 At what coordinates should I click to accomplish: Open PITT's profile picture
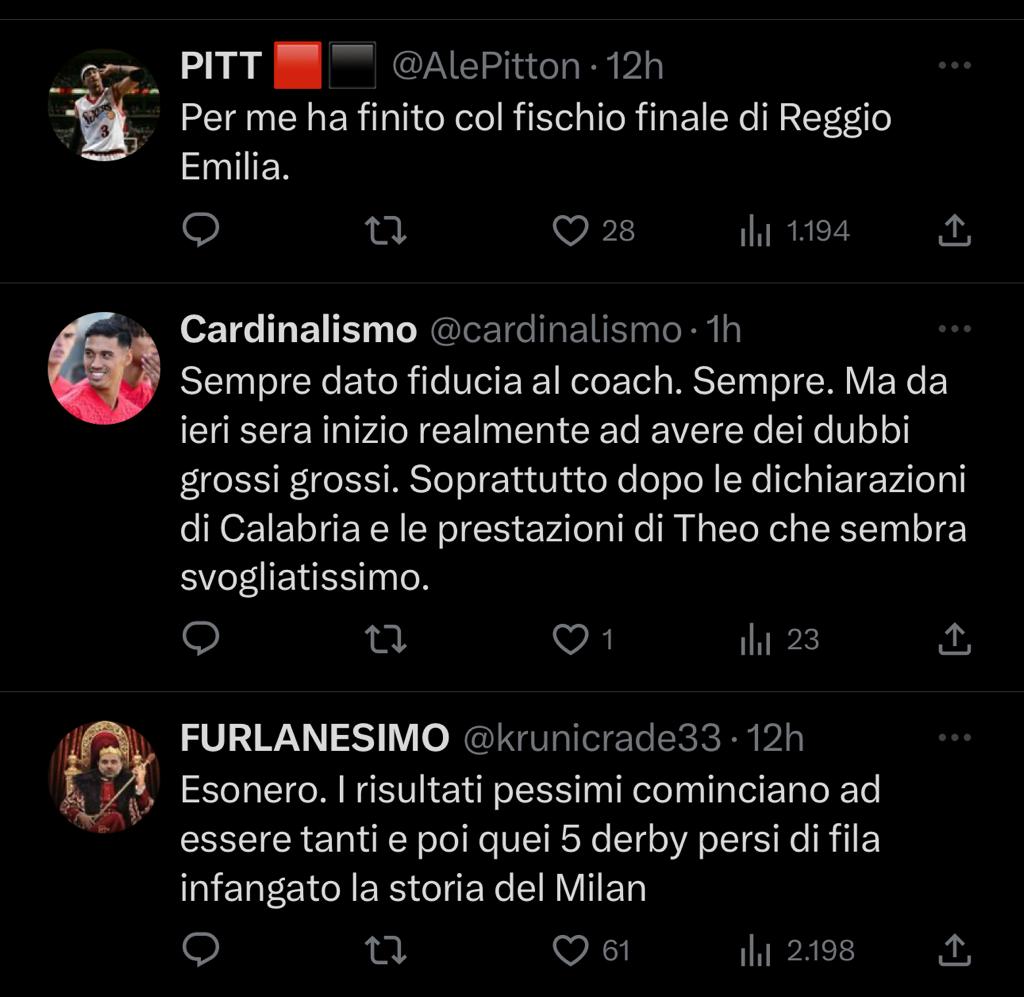104,105
